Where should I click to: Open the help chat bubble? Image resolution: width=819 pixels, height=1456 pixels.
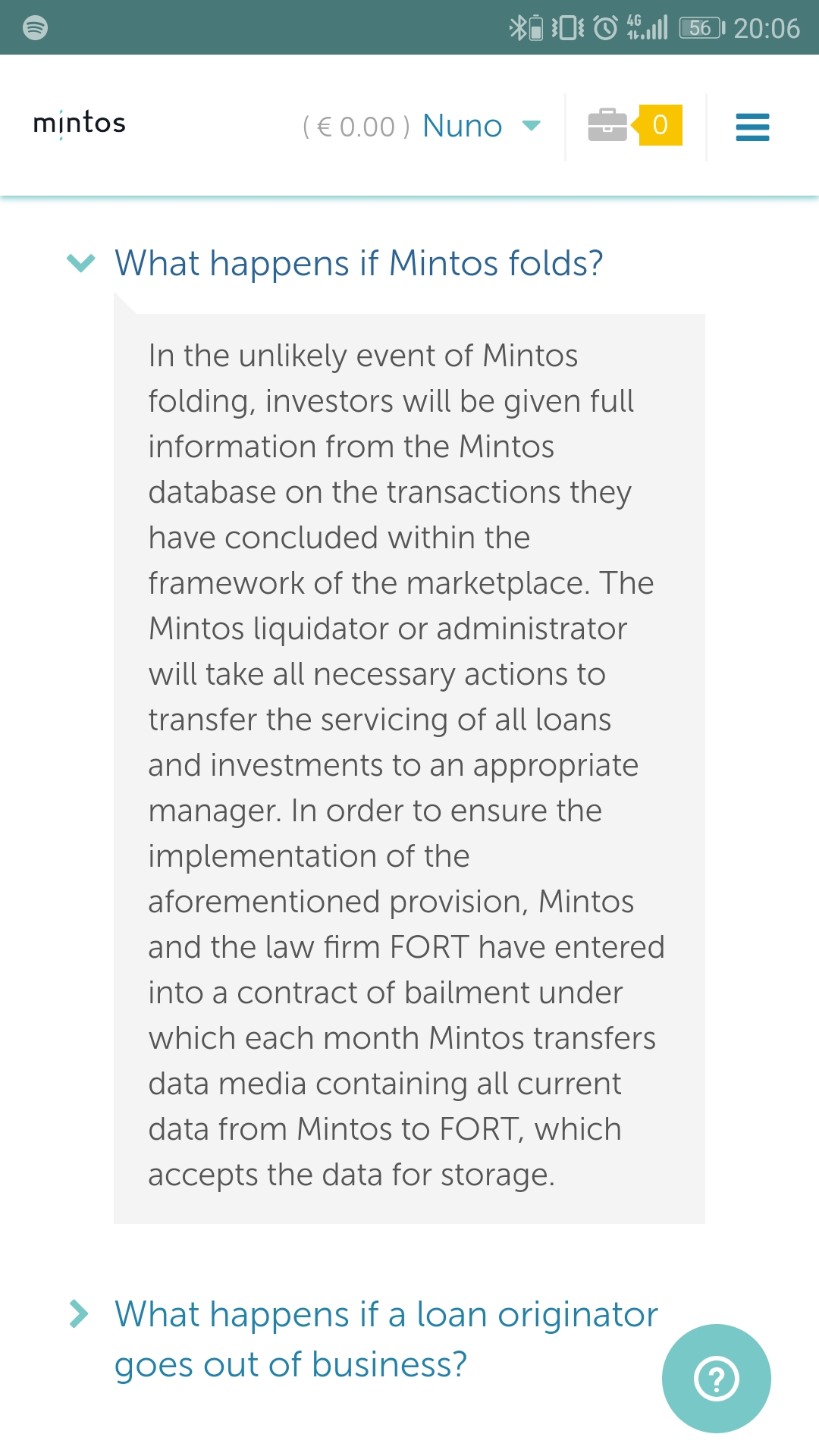716,1378
